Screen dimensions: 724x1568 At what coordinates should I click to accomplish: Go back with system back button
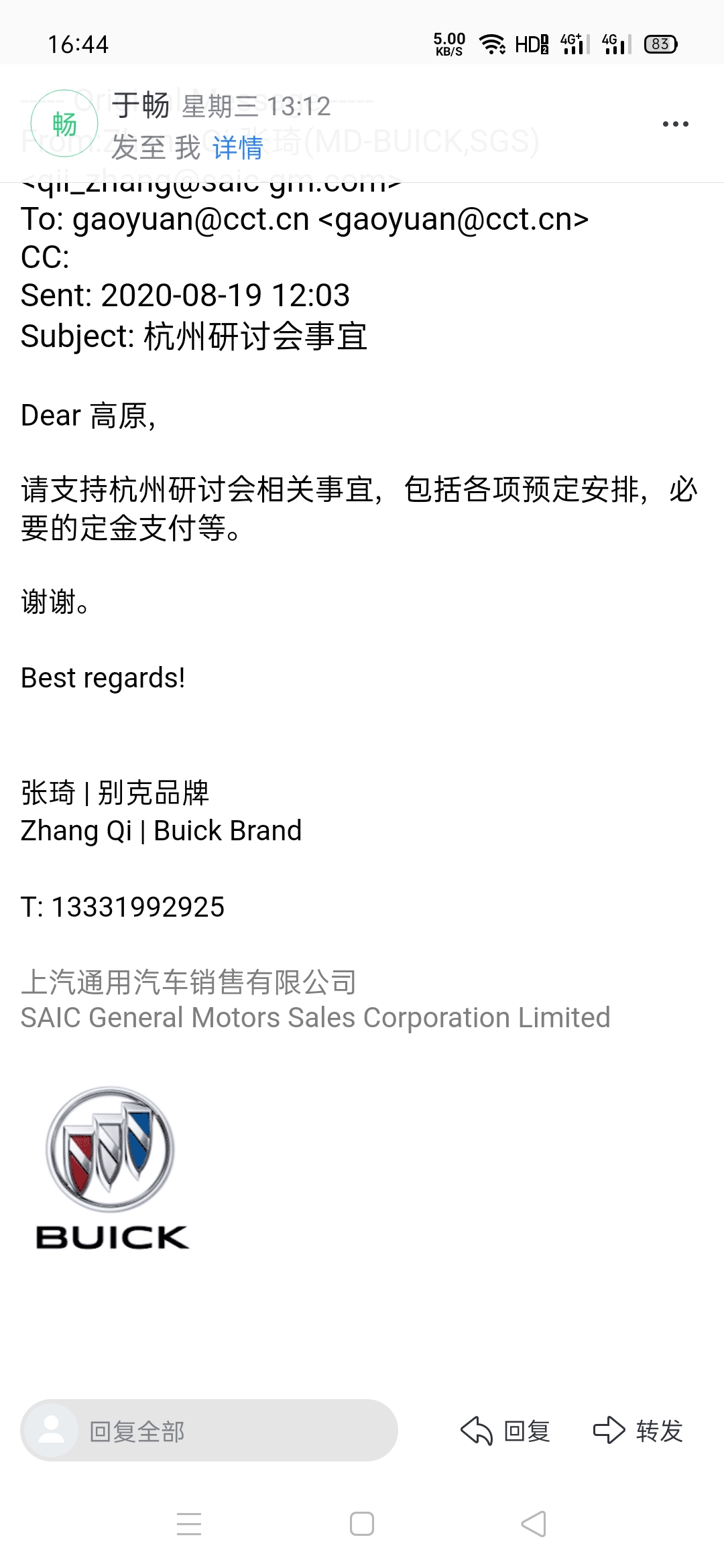(534, 1524)
